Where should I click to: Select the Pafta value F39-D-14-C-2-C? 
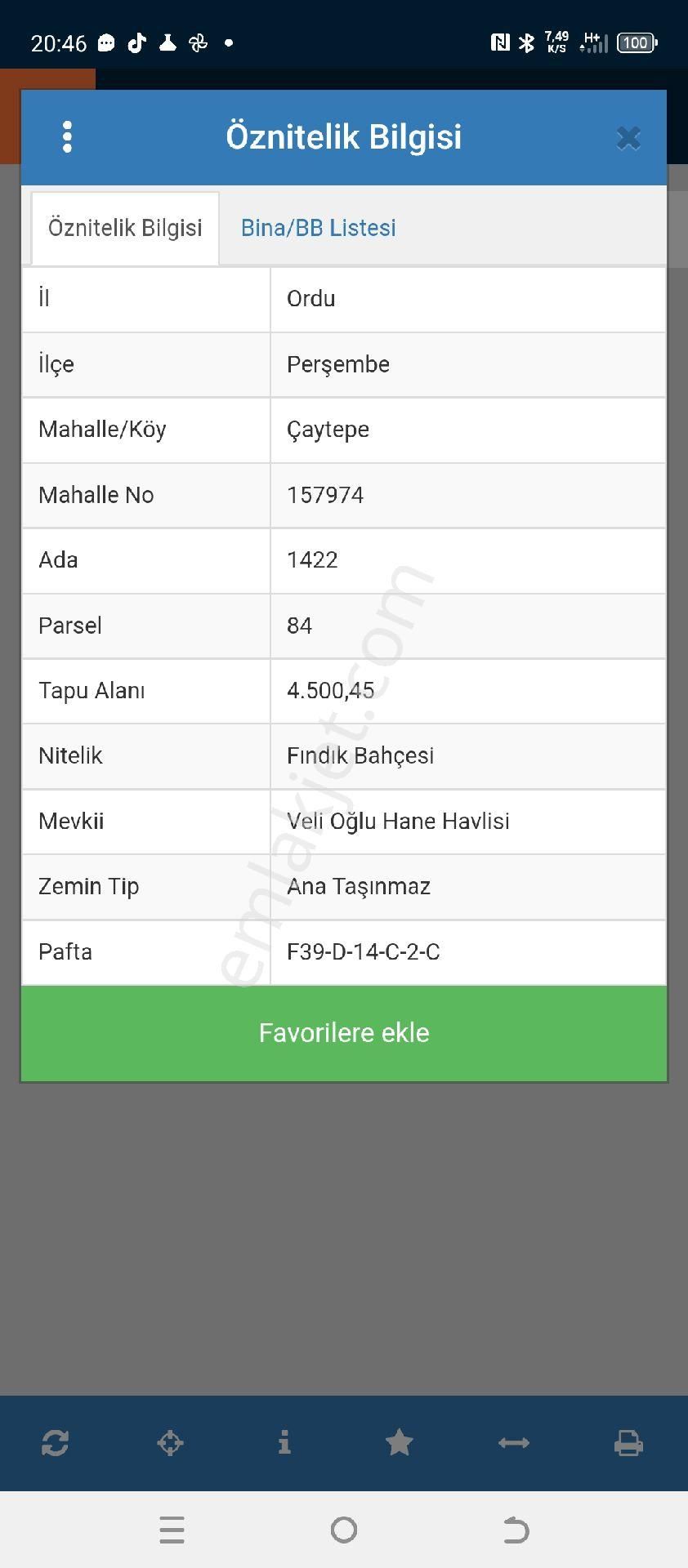363,952
